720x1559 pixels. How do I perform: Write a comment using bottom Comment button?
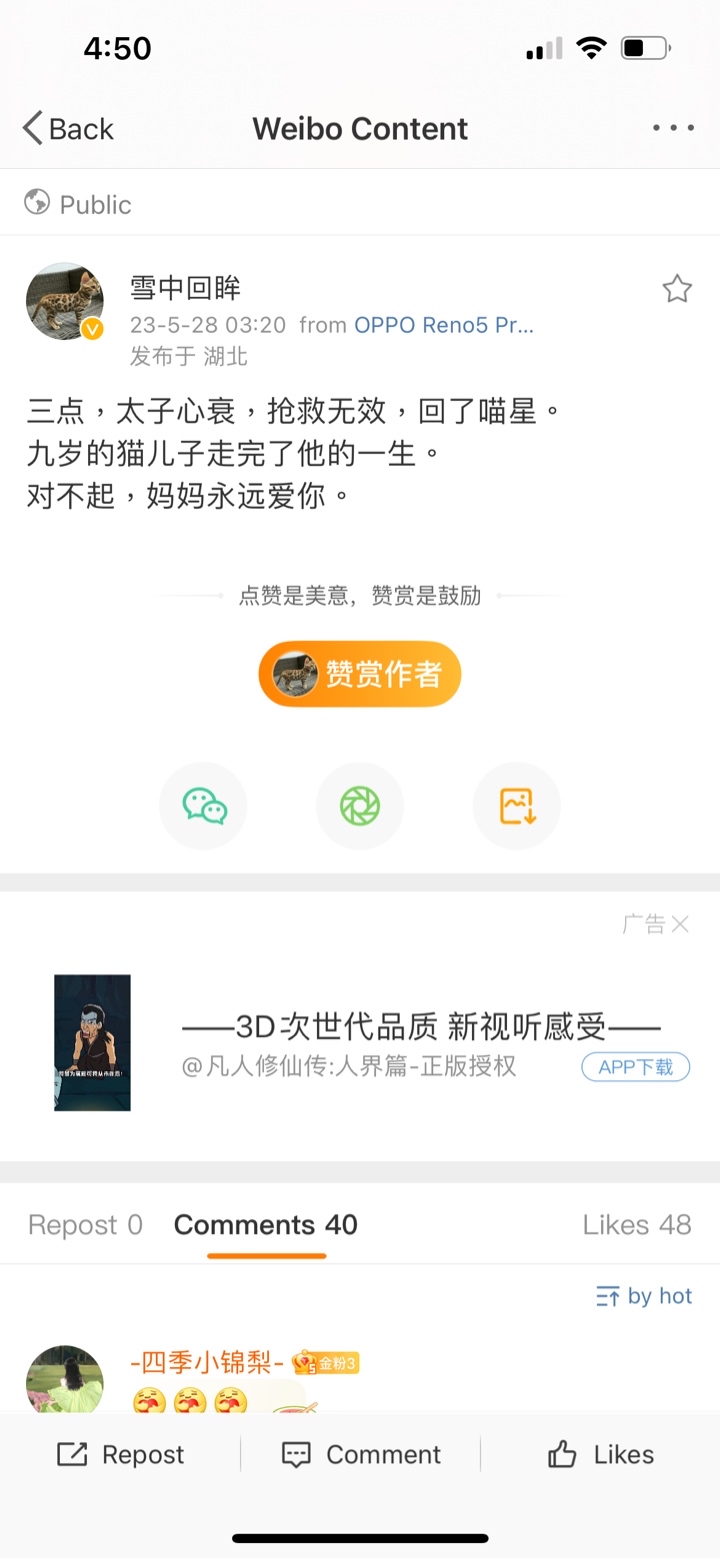[x=361, y=1455]
